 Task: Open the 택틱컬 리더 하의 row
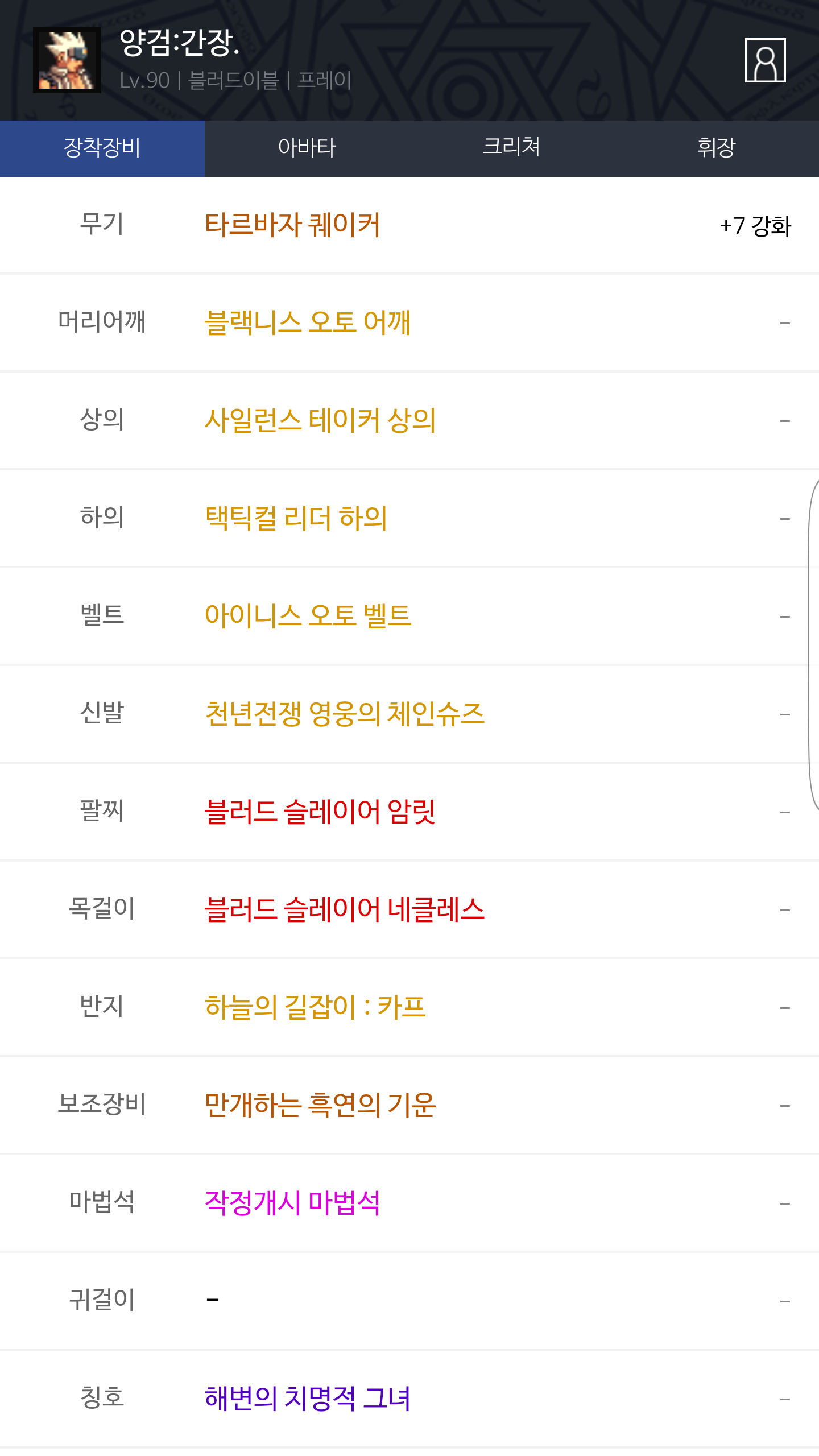pos(296,518)
